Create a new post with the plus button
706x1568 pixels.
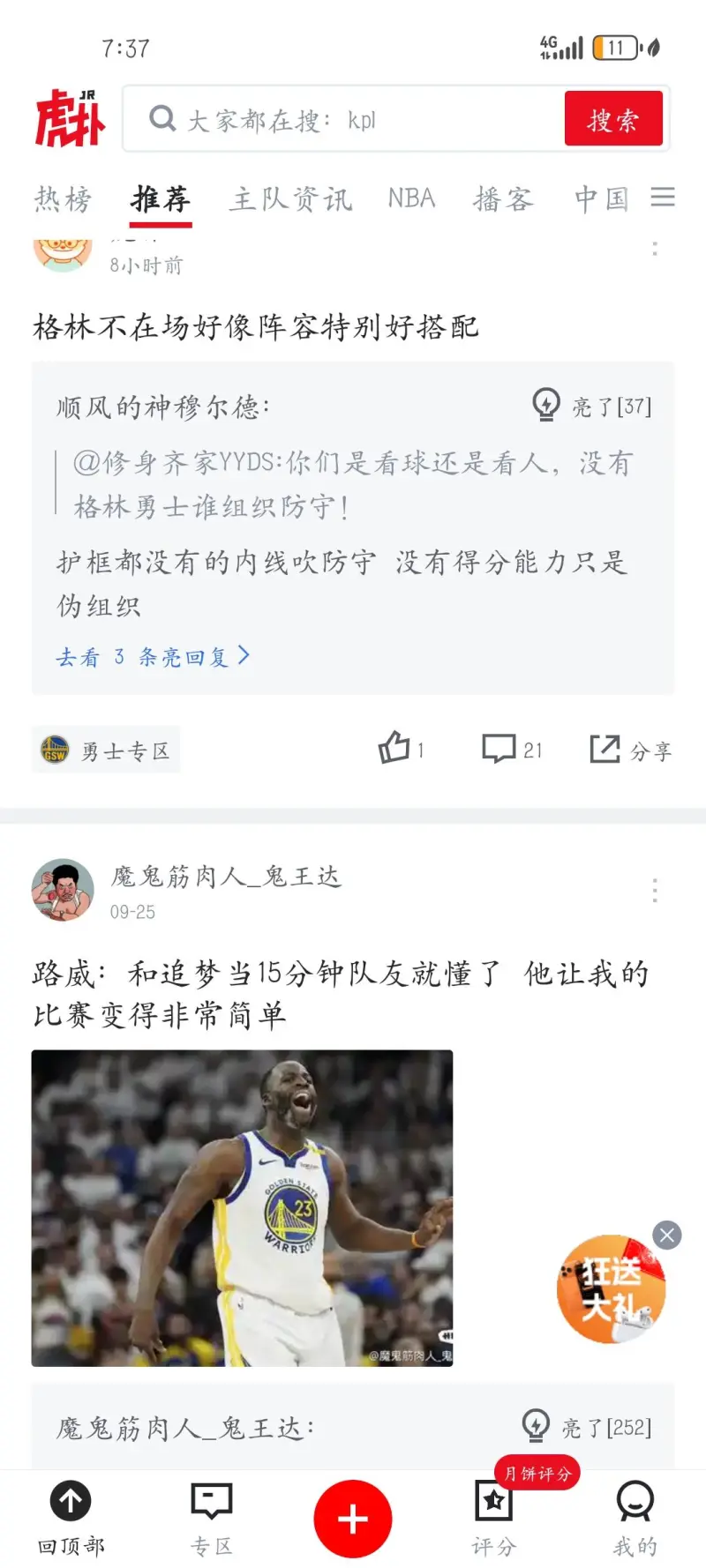[x=353, y=1519]
